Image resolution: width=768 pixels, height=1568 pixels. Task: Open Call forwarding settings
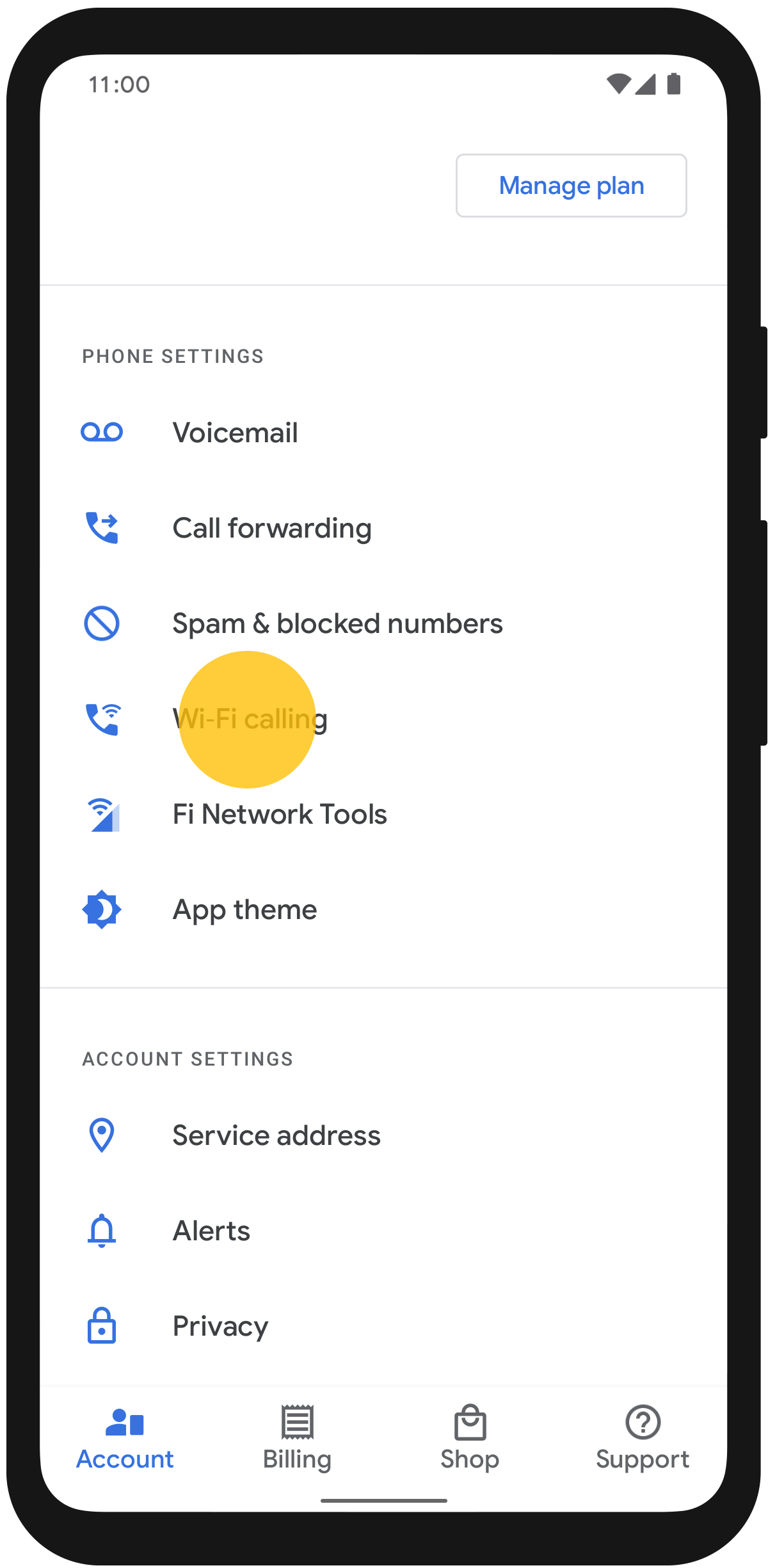[x=271, y=528]
